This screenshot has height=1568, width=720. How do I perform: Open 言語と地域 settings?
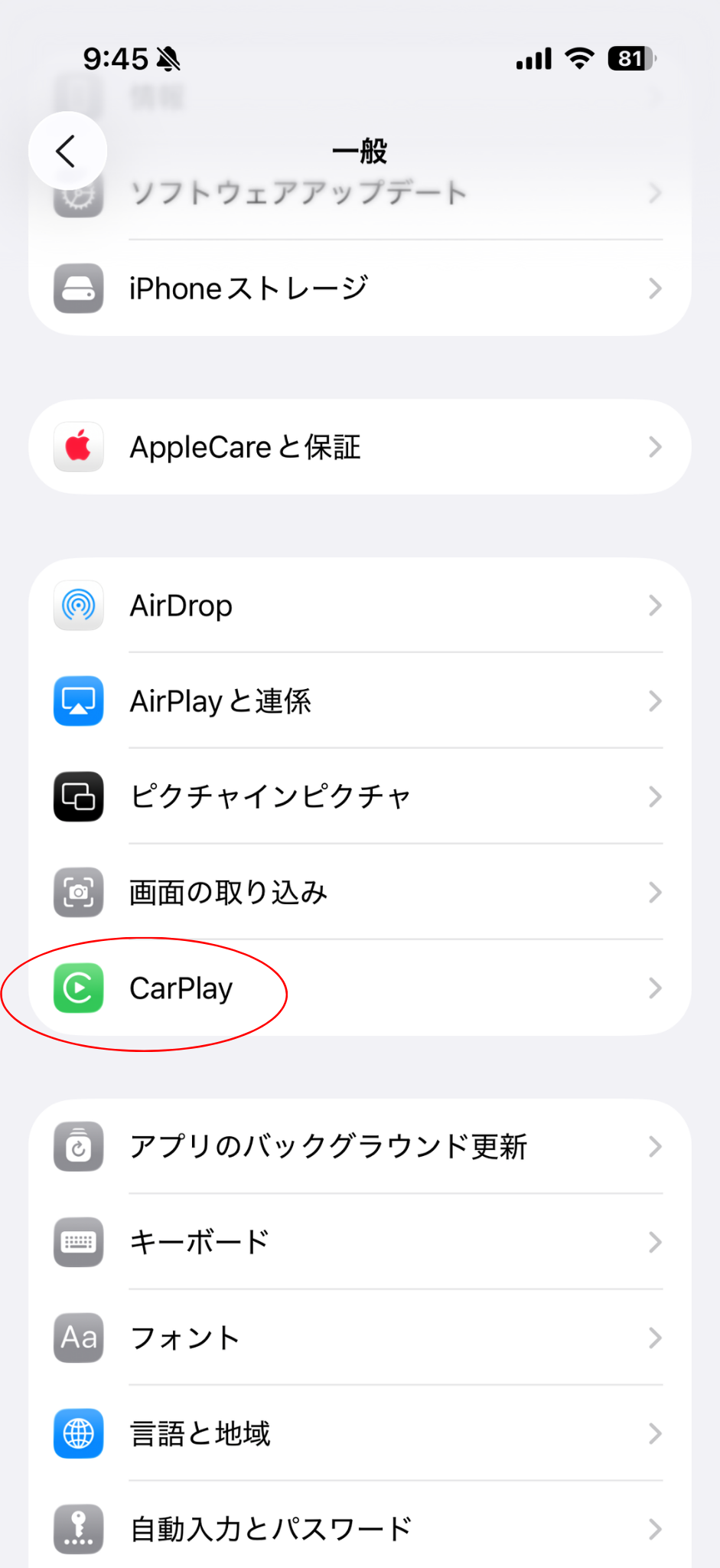(x=360, y=1433)
